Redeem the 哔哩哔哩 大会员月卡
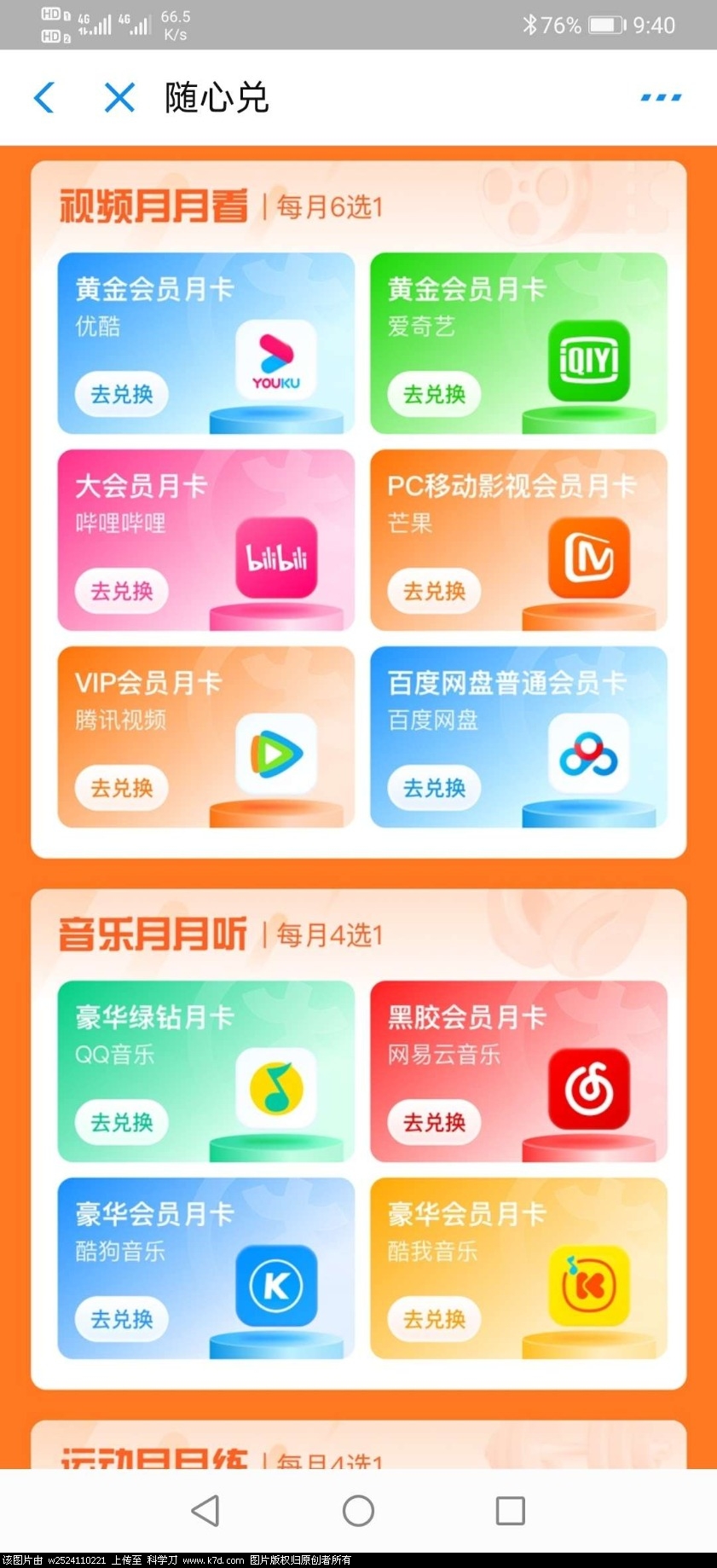This screenshot has width=717, height=1568. coord(121,591)
